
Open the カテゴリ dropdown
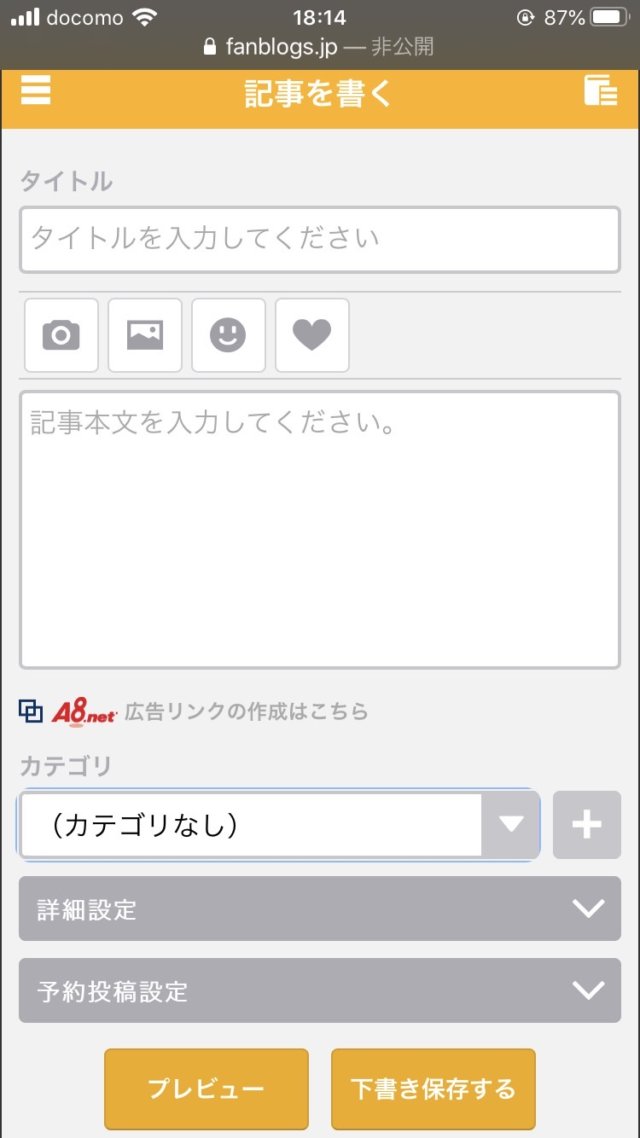pos(279,825)
